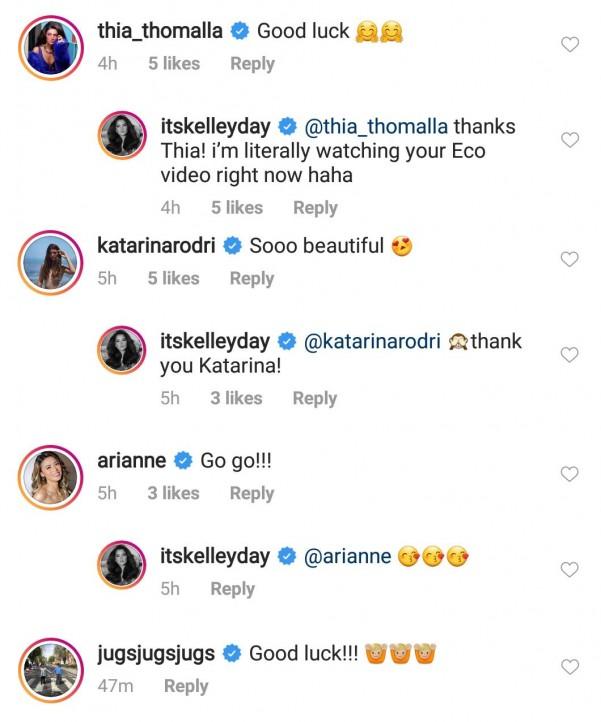Screen dimensions: 601x722
Task: Open the @thia_thomalla mention link
Action: pyautogui.click(x=376, y=127)
